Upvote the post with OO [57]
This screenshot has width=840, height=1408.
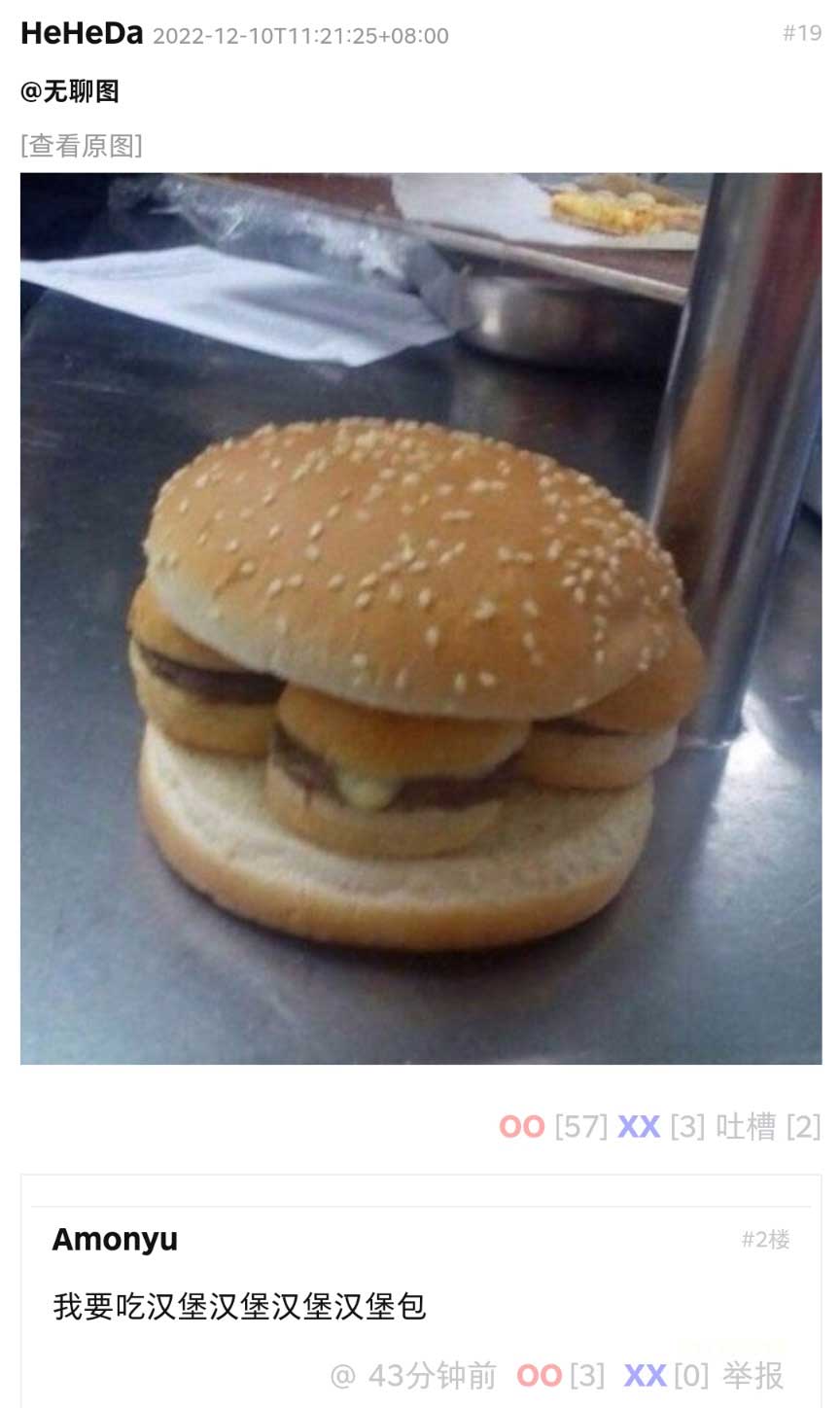click(522, 1127)
